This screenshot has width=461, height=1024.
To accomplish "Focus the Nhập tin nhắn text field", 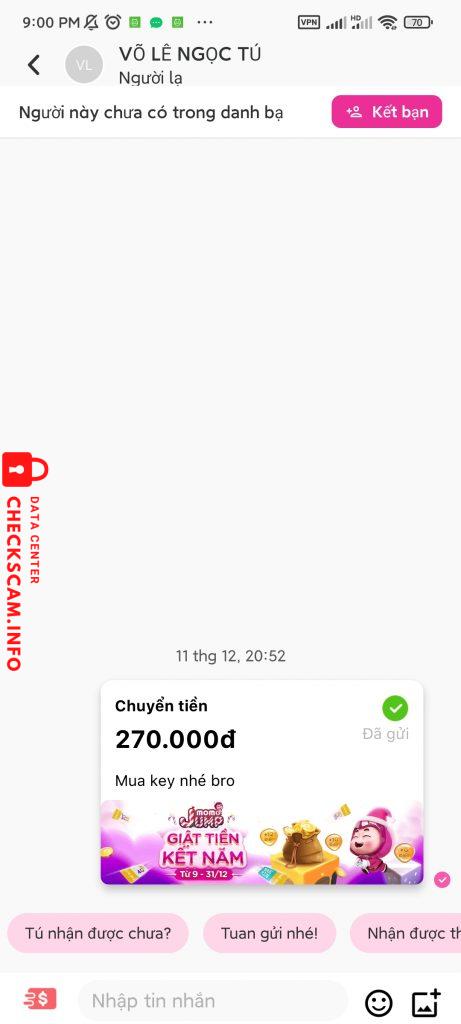I will pos(212,1000).
